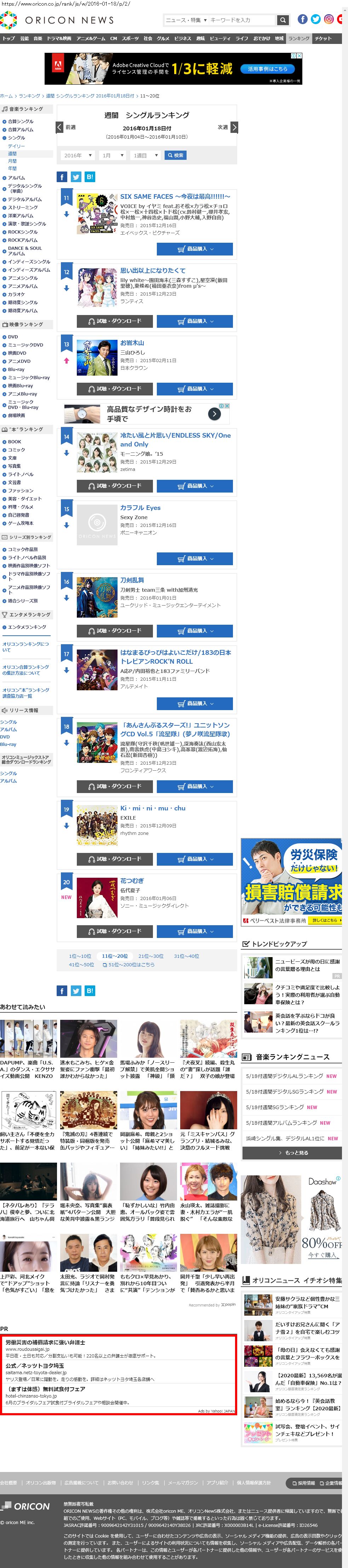Open 花つむぎ single title link
Viewport: 348px width, 1568px height.
[x=131, y=881]
